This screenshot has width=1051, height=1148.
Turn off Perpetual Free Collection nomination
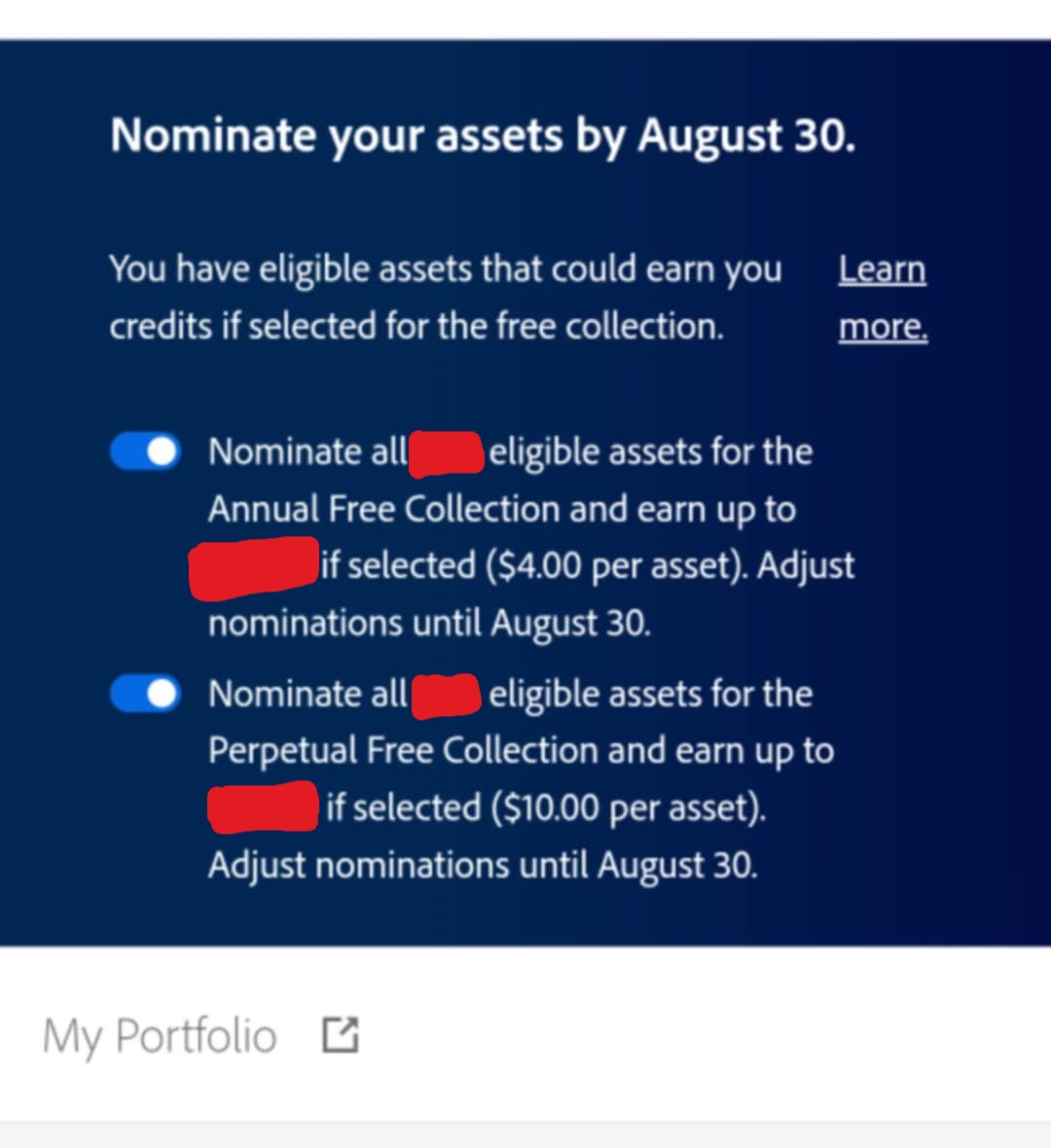coord(145,694)
